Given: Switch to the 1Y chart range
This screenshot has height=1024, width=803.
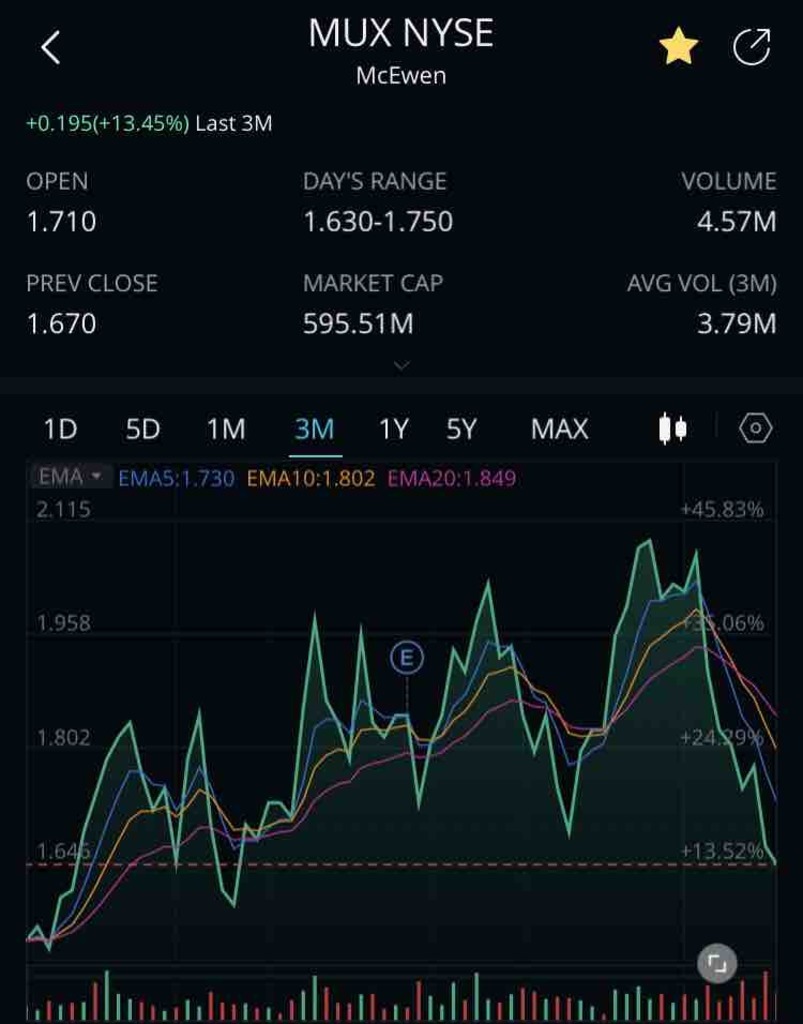Looking at the screenshot, I should click(394, 429).
